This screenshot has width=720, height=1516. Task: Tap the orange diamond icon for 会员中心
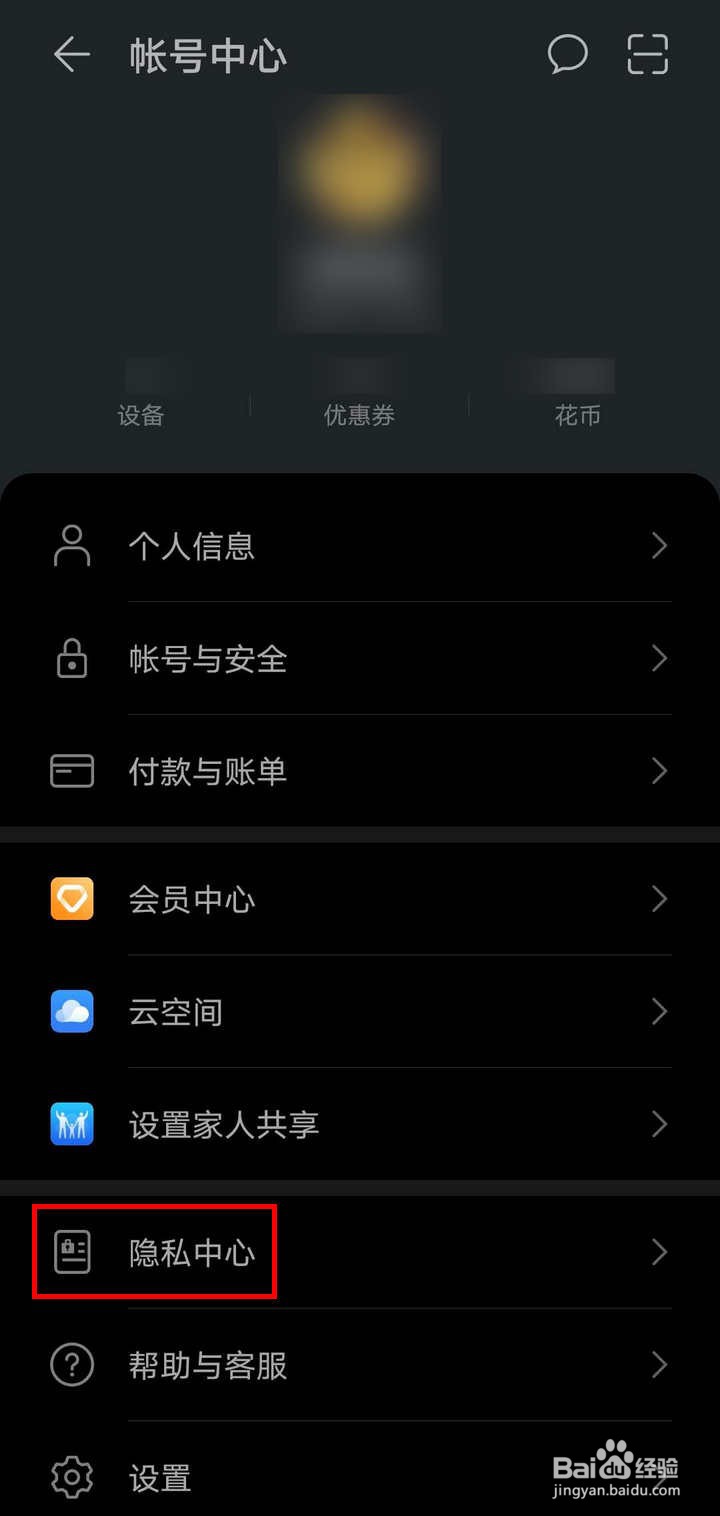tap(71, 899)
